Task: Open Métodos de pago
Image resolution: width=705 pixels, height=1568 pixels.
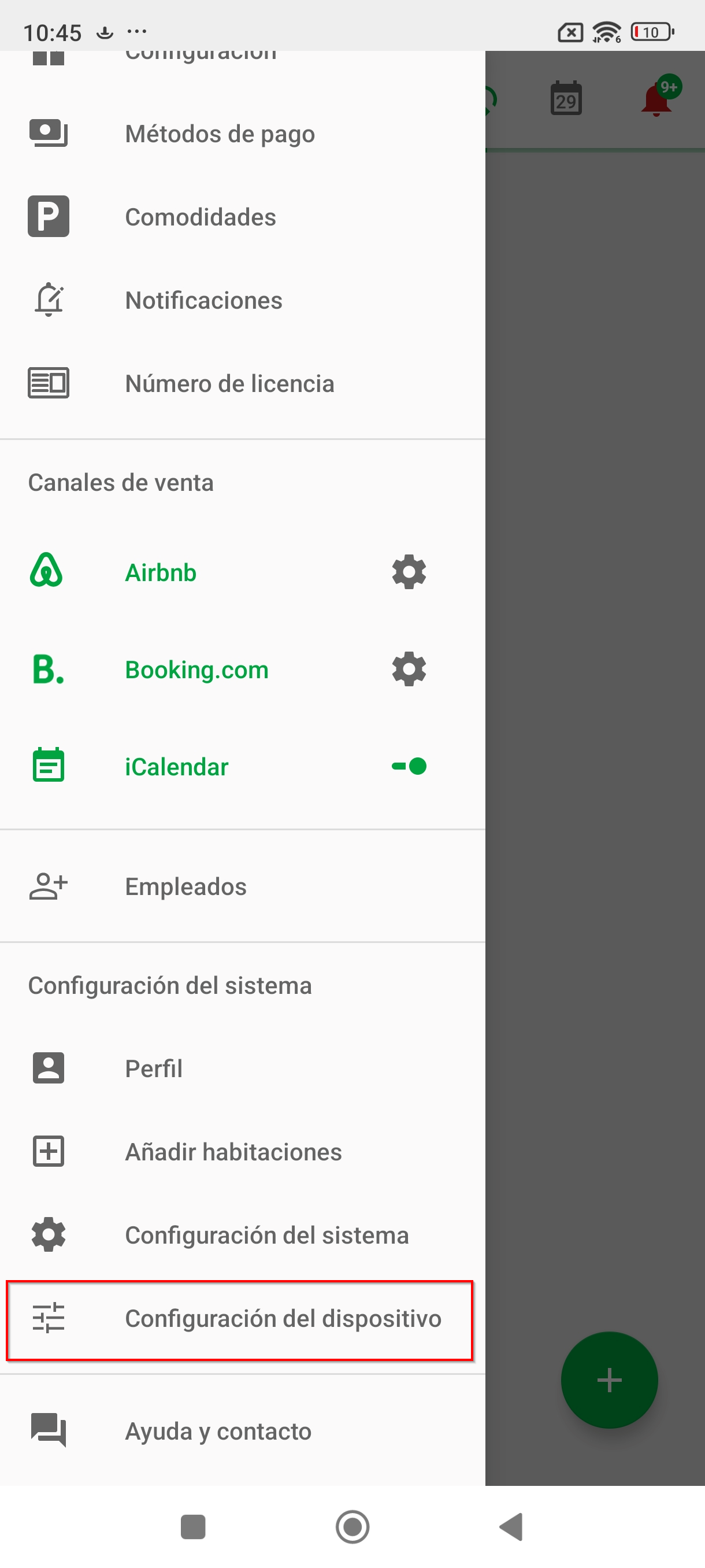Action: pyautogui.click(x=243, y=134)
